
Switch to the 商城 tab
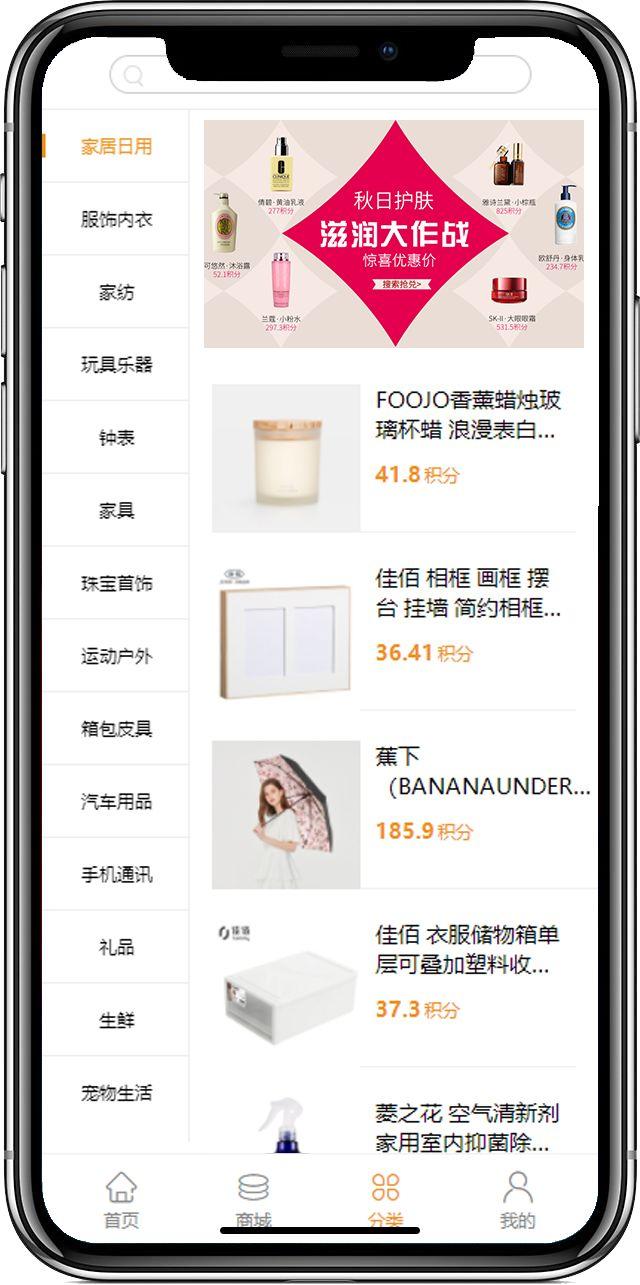pos(253,1201)
